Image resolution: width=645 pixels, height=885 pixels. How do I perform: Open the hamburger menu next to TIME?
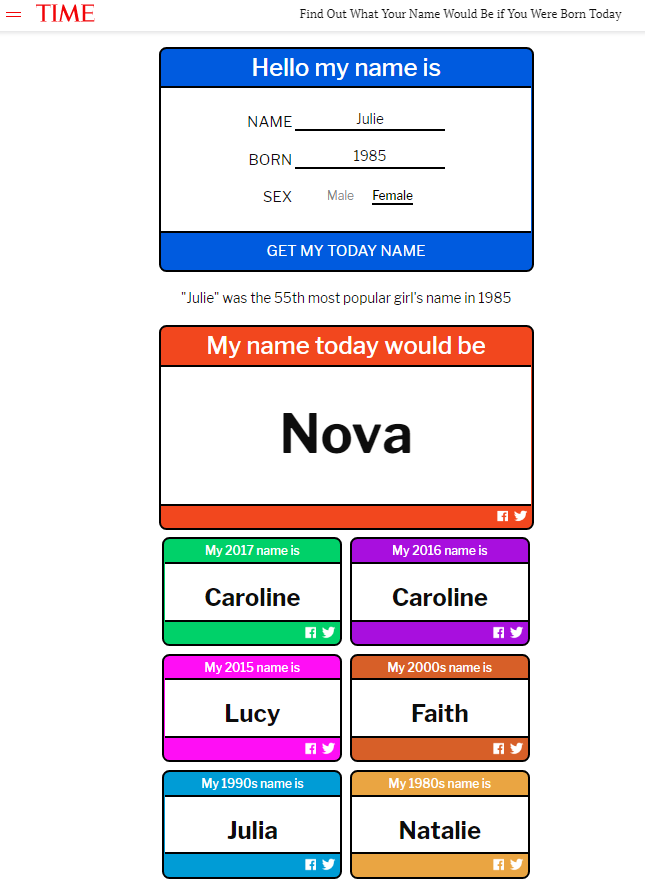[x=14, y=14]
